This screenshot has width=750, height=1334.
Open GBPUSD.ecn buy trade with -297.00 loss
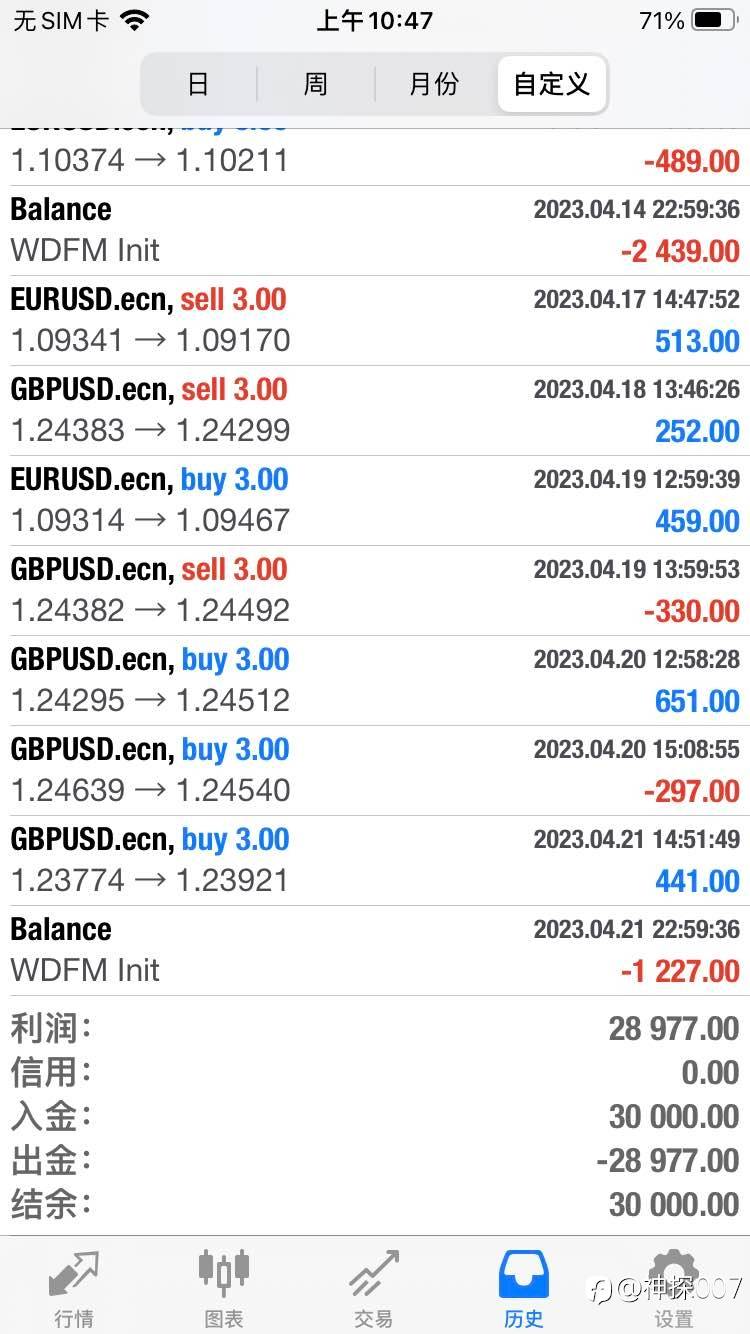point(375,771)
